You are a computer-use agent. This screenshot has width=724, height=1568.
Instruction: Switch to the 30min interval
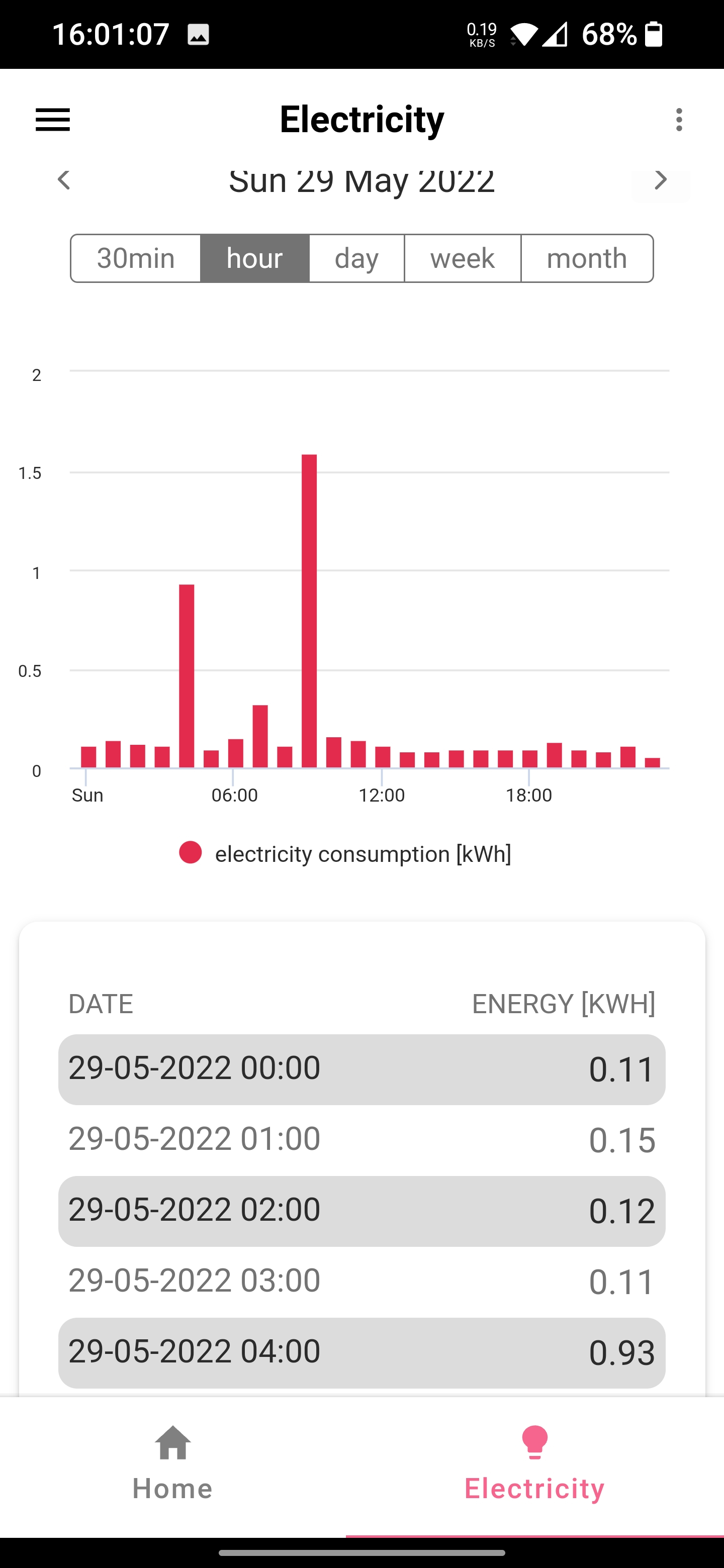[x=136, y=258]
